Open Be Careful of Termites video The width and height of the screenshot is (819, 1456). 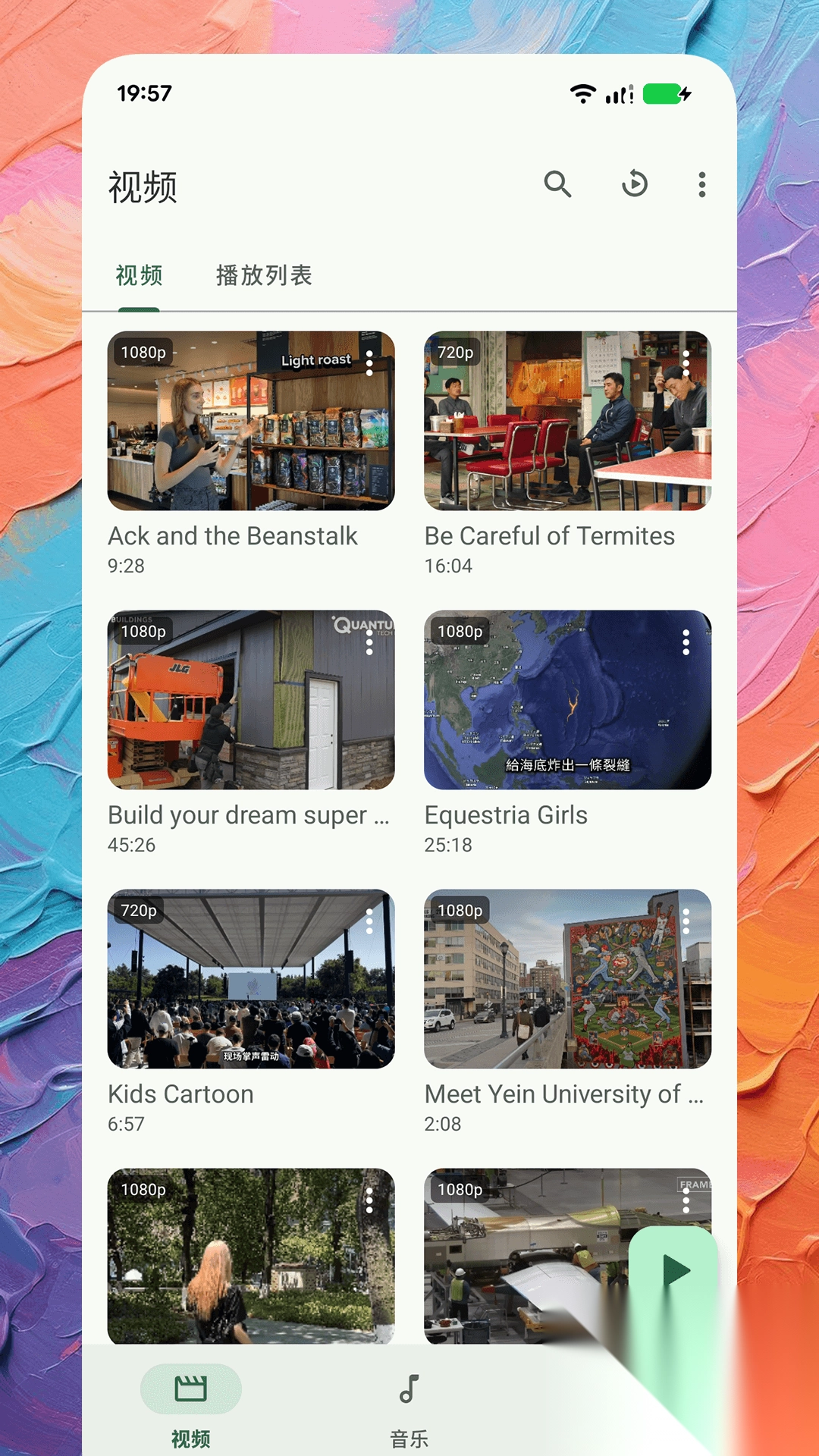(567, 421)
